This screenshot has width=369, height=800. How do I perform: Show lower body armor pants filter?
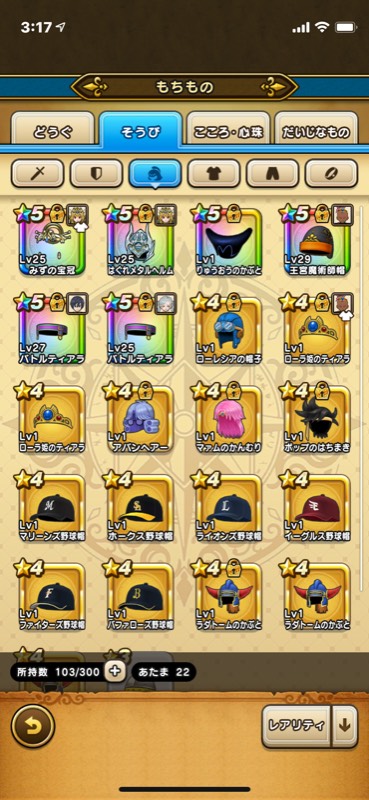click(273, 173)
